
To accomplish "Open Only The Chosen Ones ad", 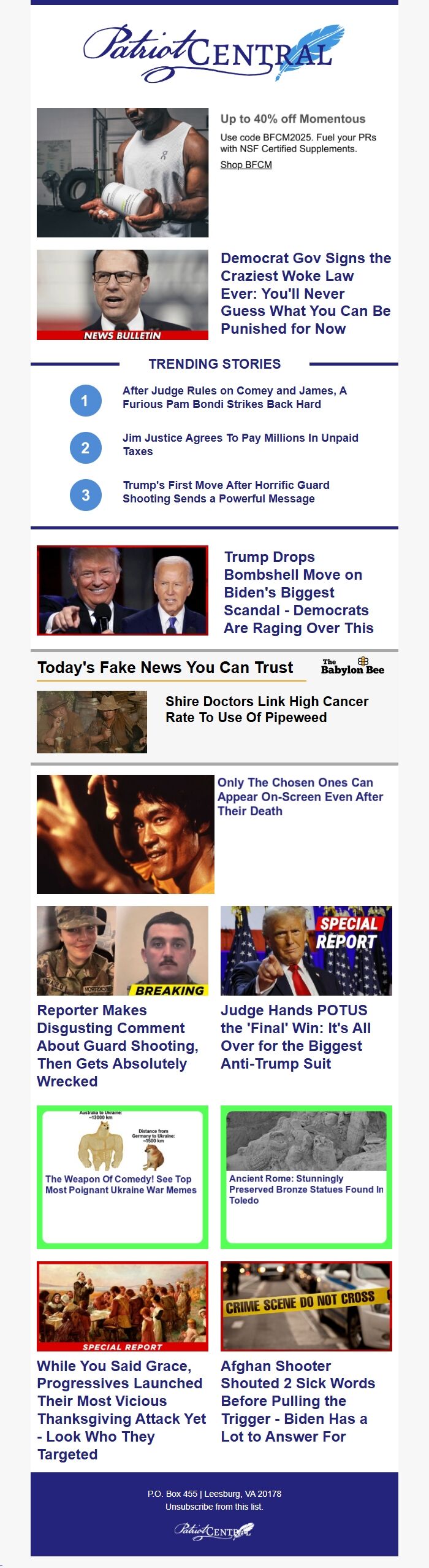I will point(300,796).
